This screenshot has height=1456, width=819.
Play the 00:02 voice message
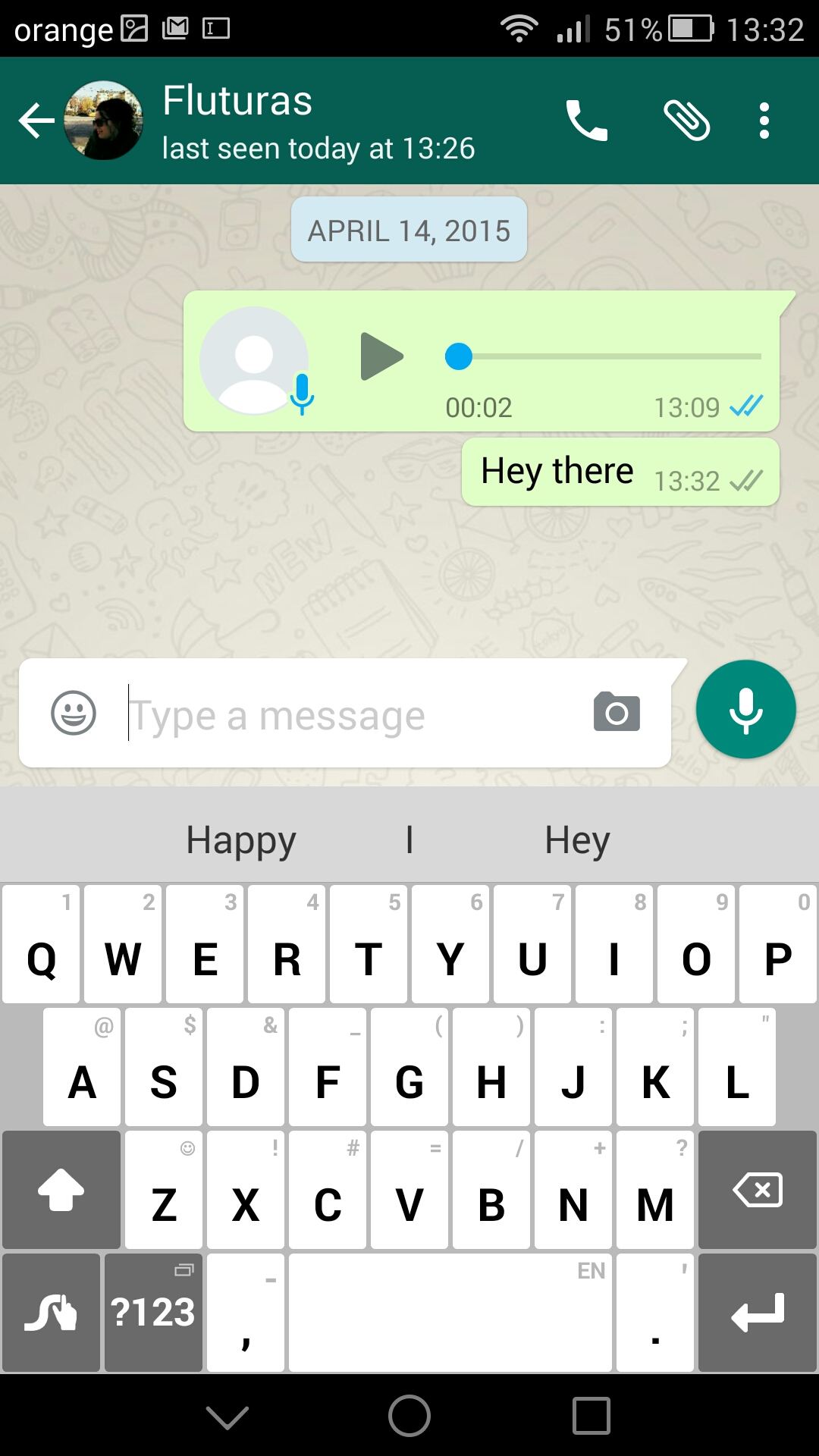click(x=381, y=356)
